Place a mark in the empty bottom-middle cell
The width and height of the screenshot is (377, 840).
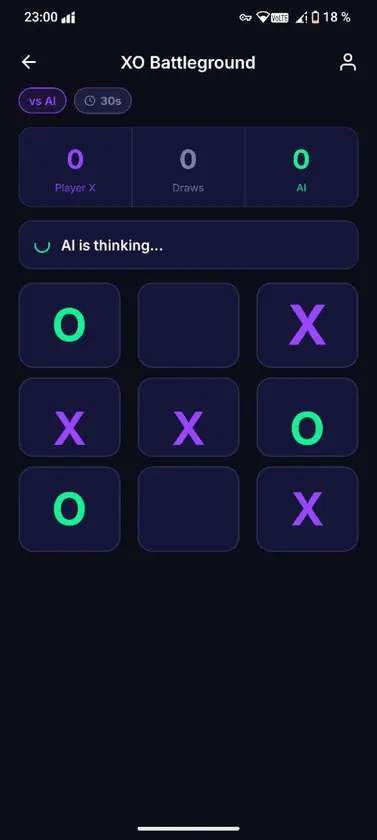pos(188,509)
